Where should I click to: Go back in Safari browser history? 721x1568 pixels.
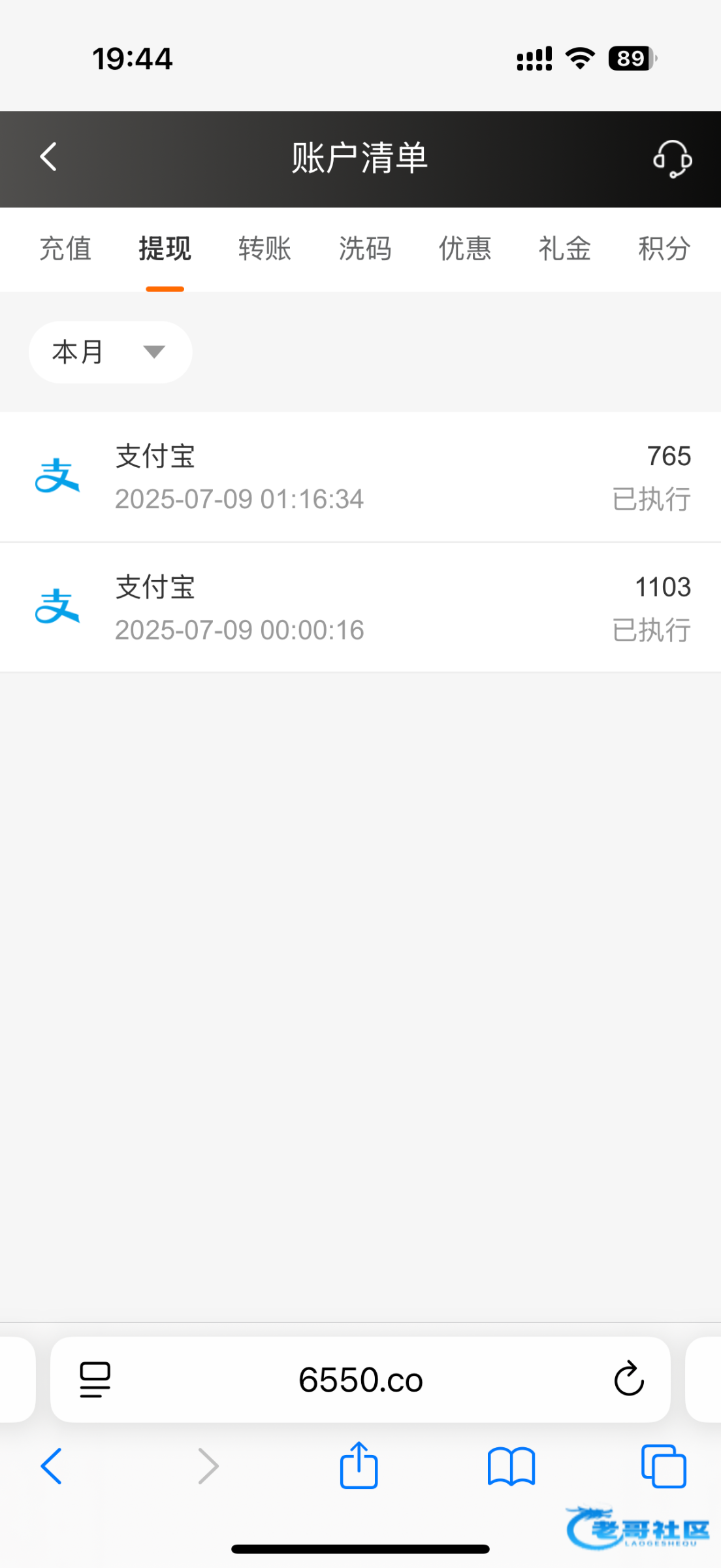tap(52, 1466)
